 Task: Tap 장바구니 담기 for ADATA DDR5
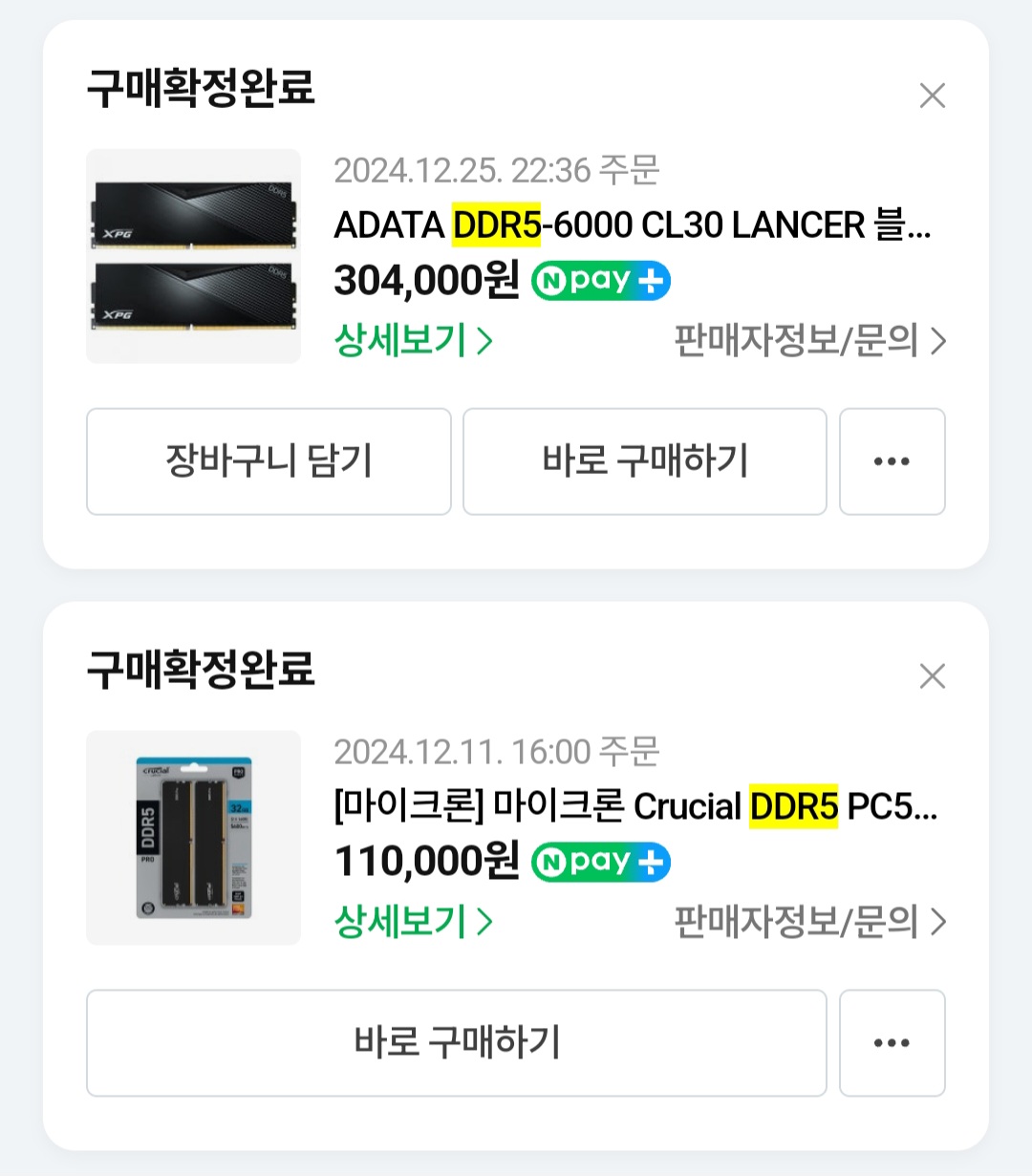coord(269,461)
